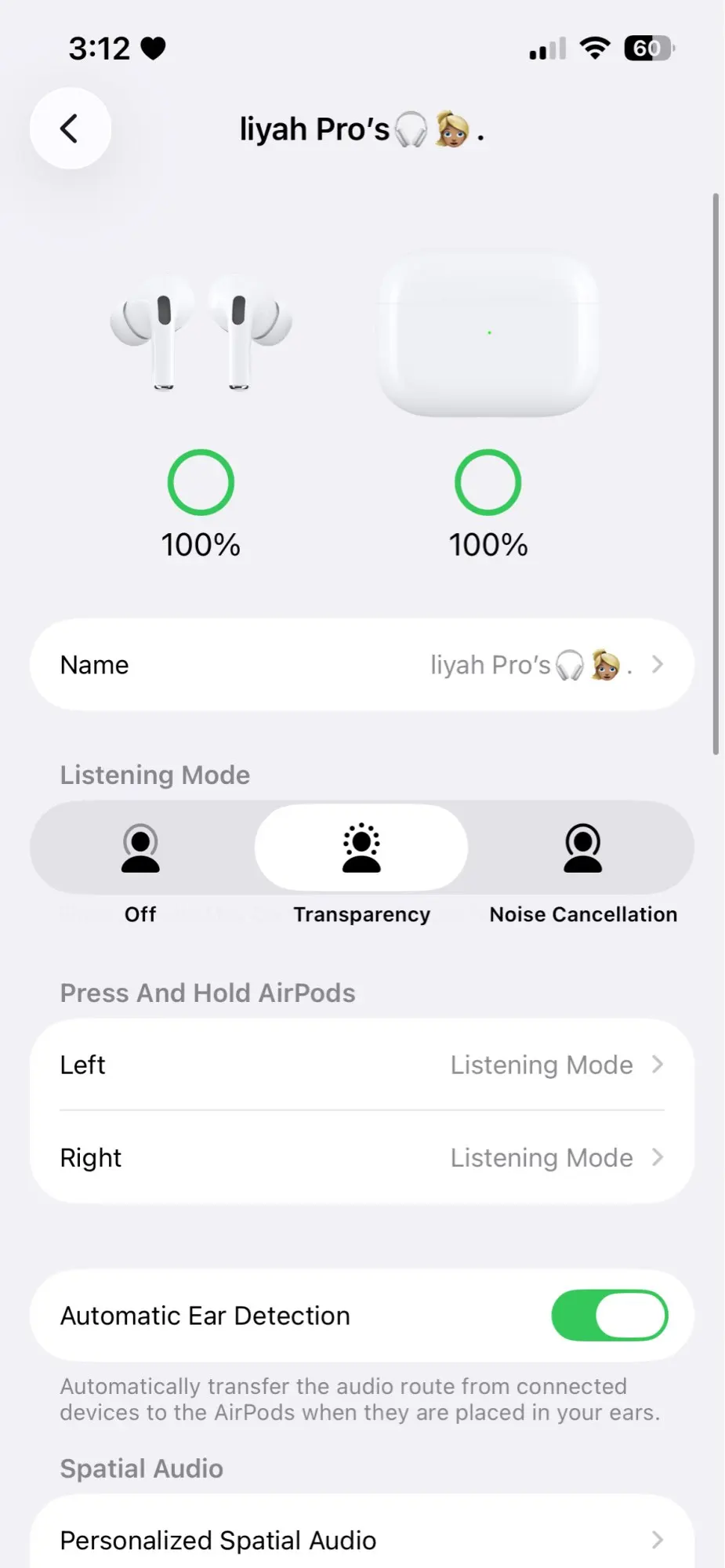Open Left press and hold settings
Screen dimensions: 725x1568
coord(362,1065)
